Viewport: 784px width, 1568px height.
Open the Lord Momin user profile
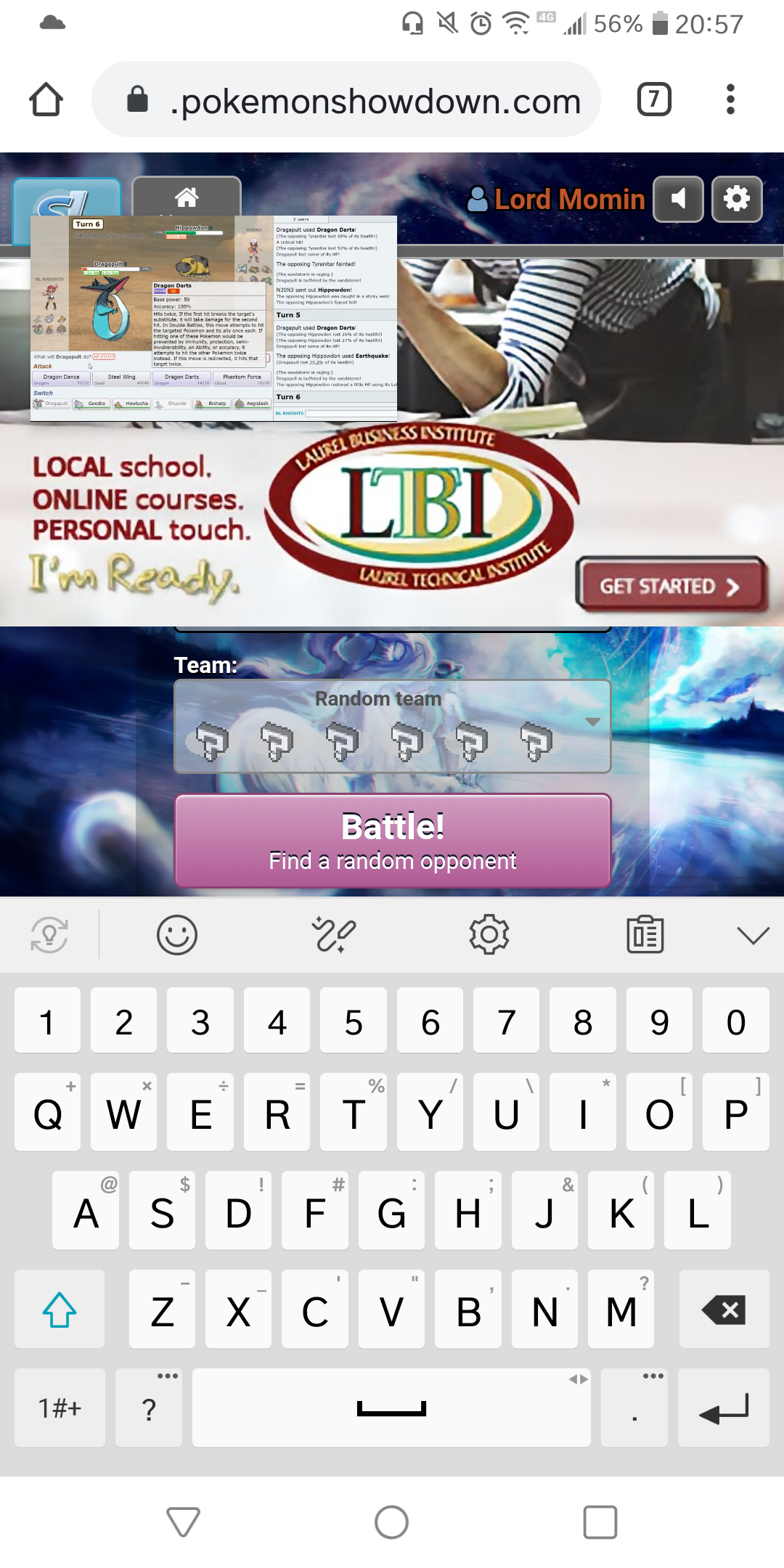click(x=556, y=199)
